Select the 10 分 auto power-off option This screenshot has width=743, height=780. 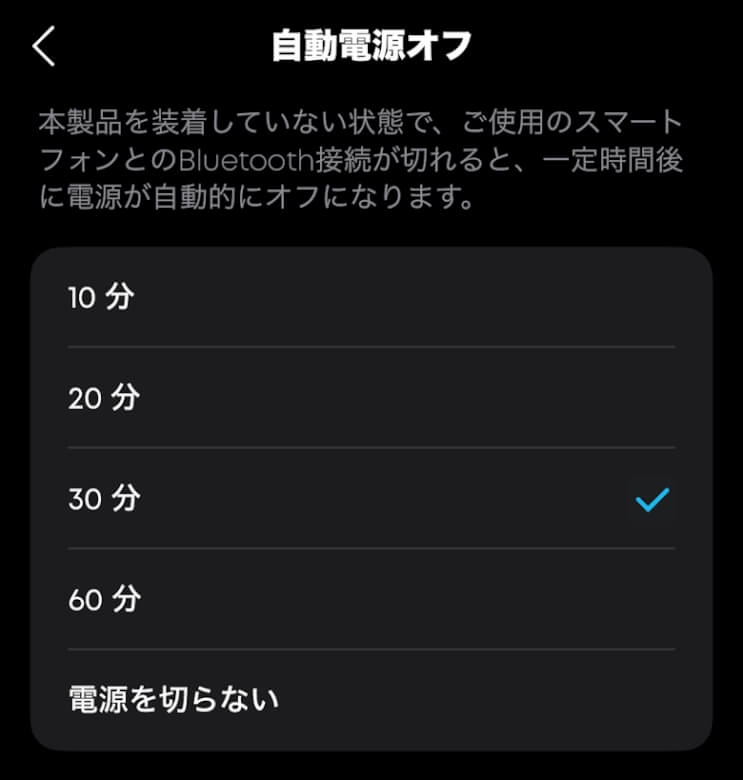click(370, 297)
